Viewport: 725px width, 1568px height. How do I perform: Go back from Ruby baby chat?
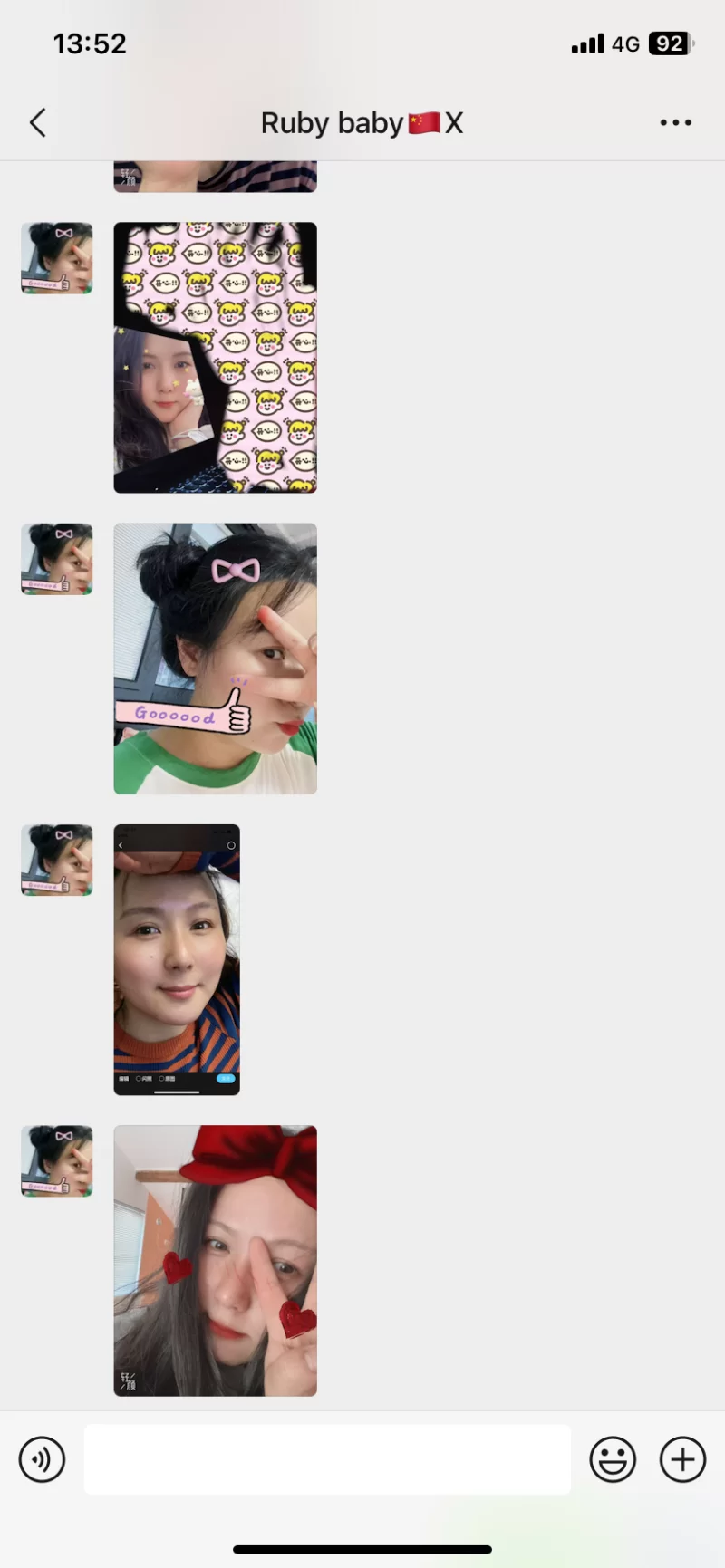tap(38, 122)
